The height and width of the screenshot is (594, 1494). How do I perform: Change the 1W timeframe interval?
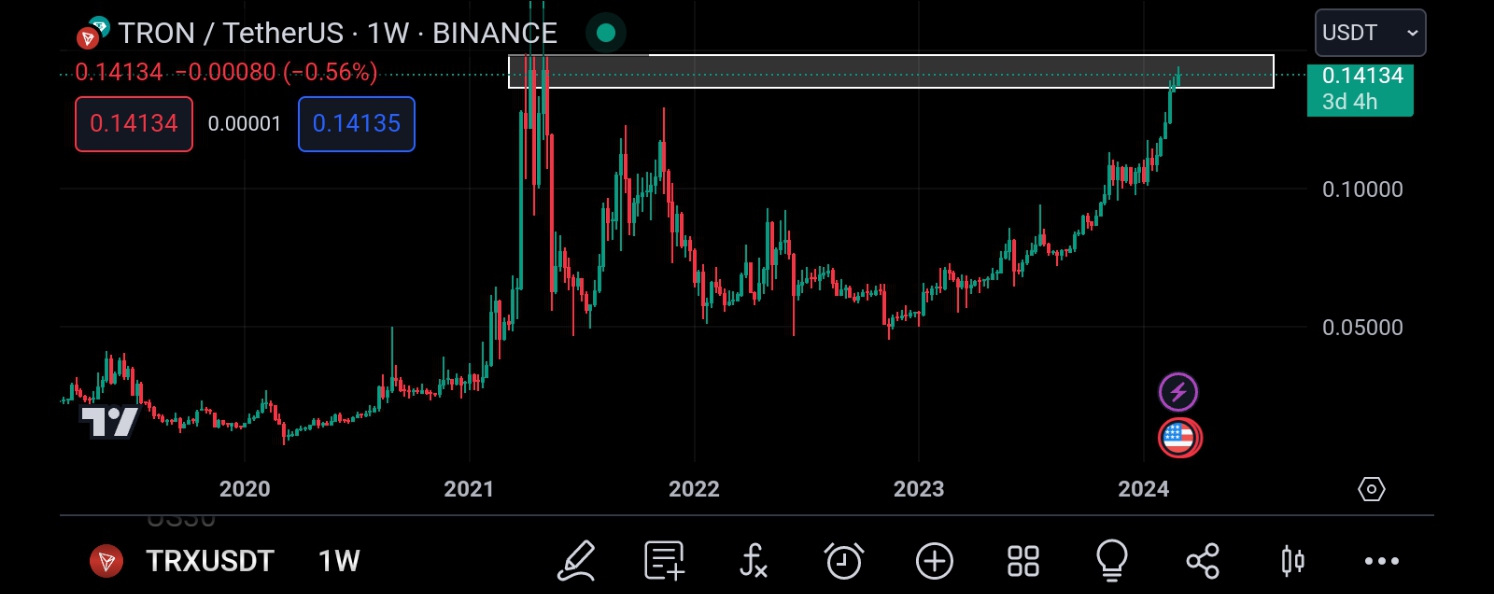pyautogui.click(x=339, y=561)
